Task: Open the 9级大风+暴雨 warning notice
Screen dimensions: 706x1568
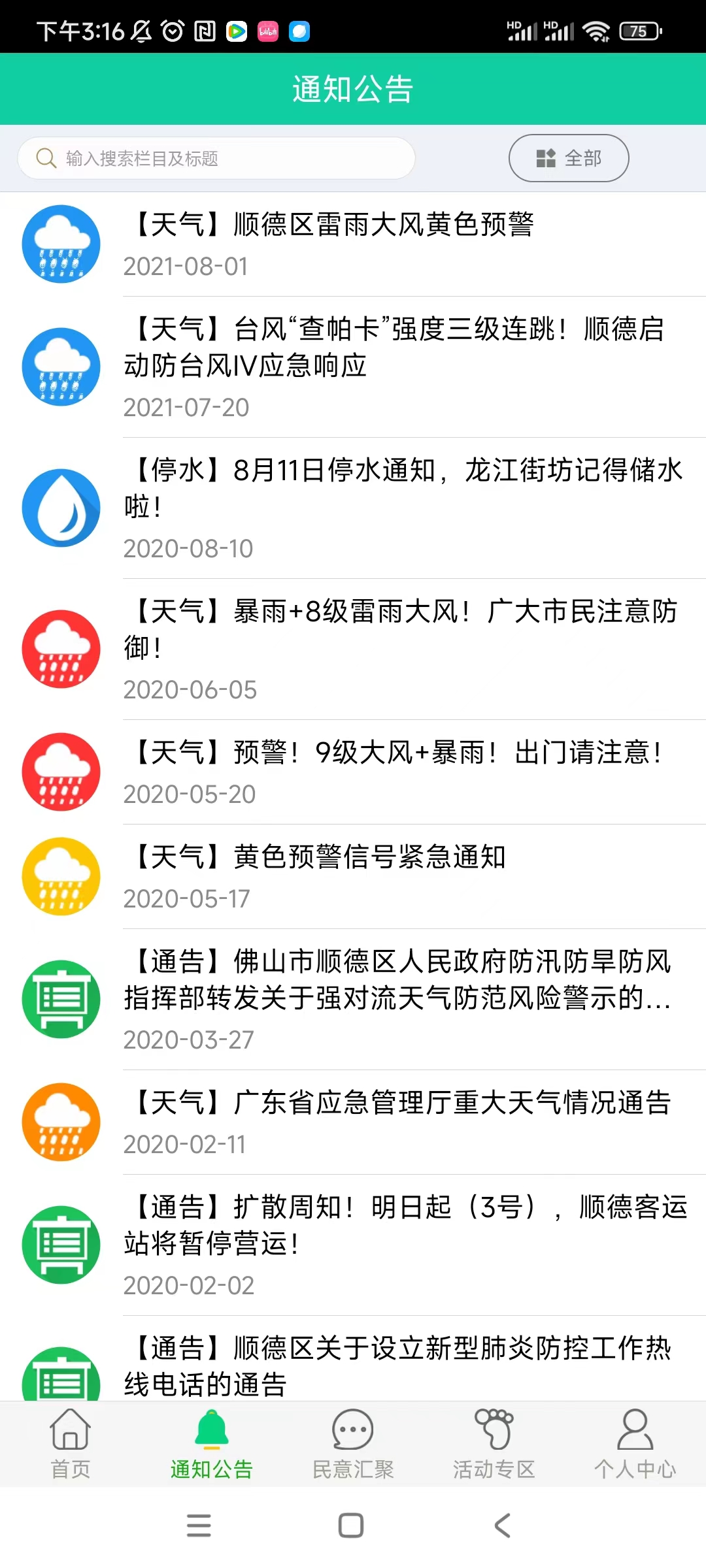Action: coord(353,772)
